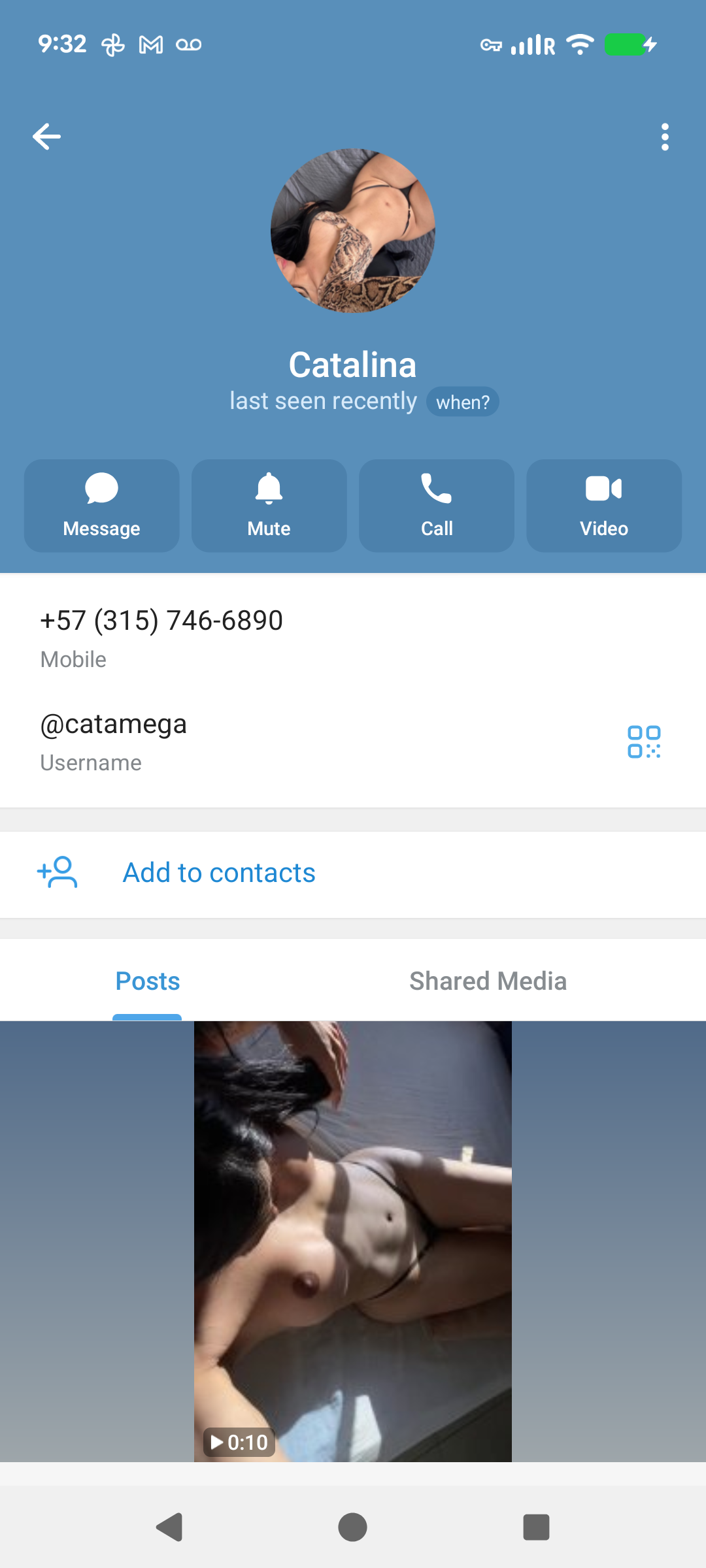The height and width of the screenshot is (1568, 706).
Task: Send a message to Catalina
Action: (102, 506)
